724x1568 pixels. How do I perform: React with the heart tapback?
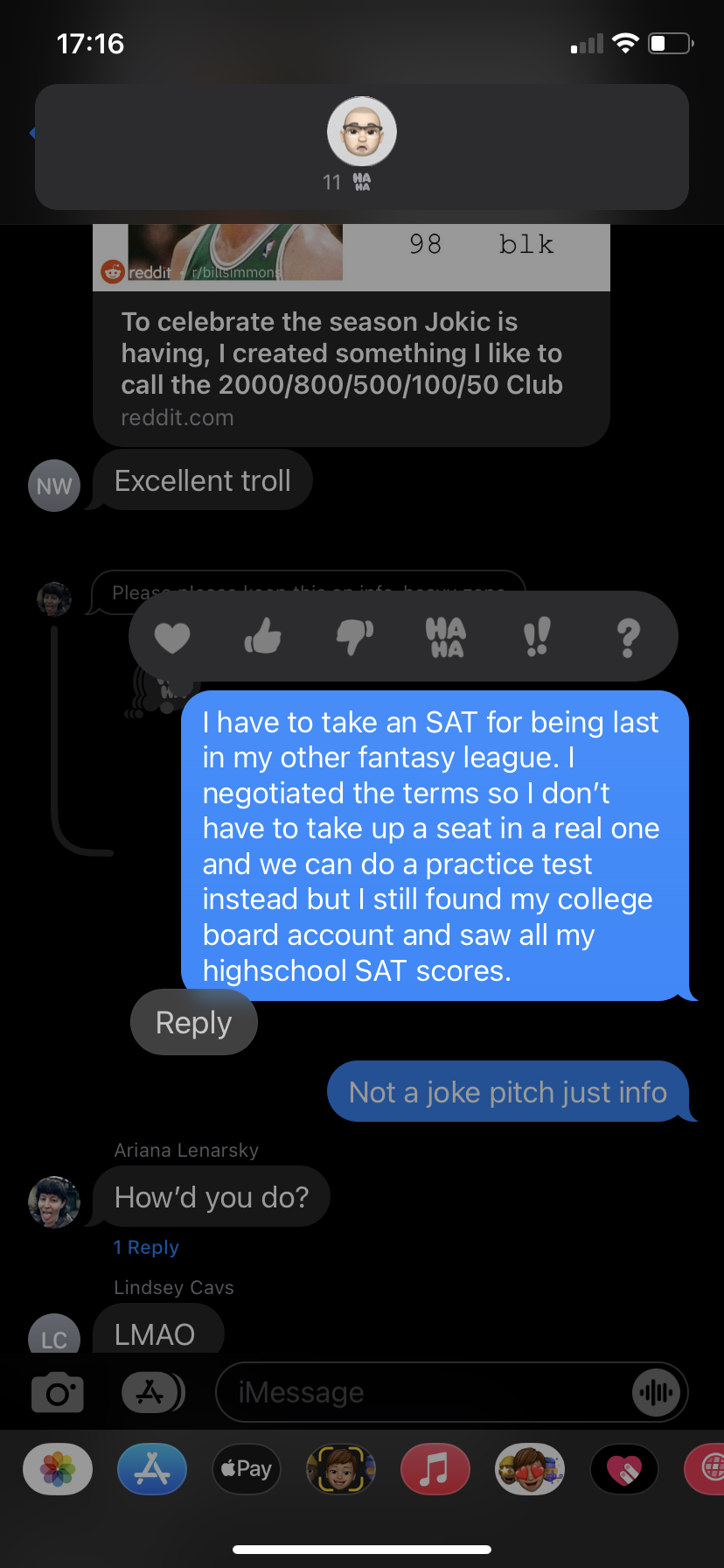[172, 638]
